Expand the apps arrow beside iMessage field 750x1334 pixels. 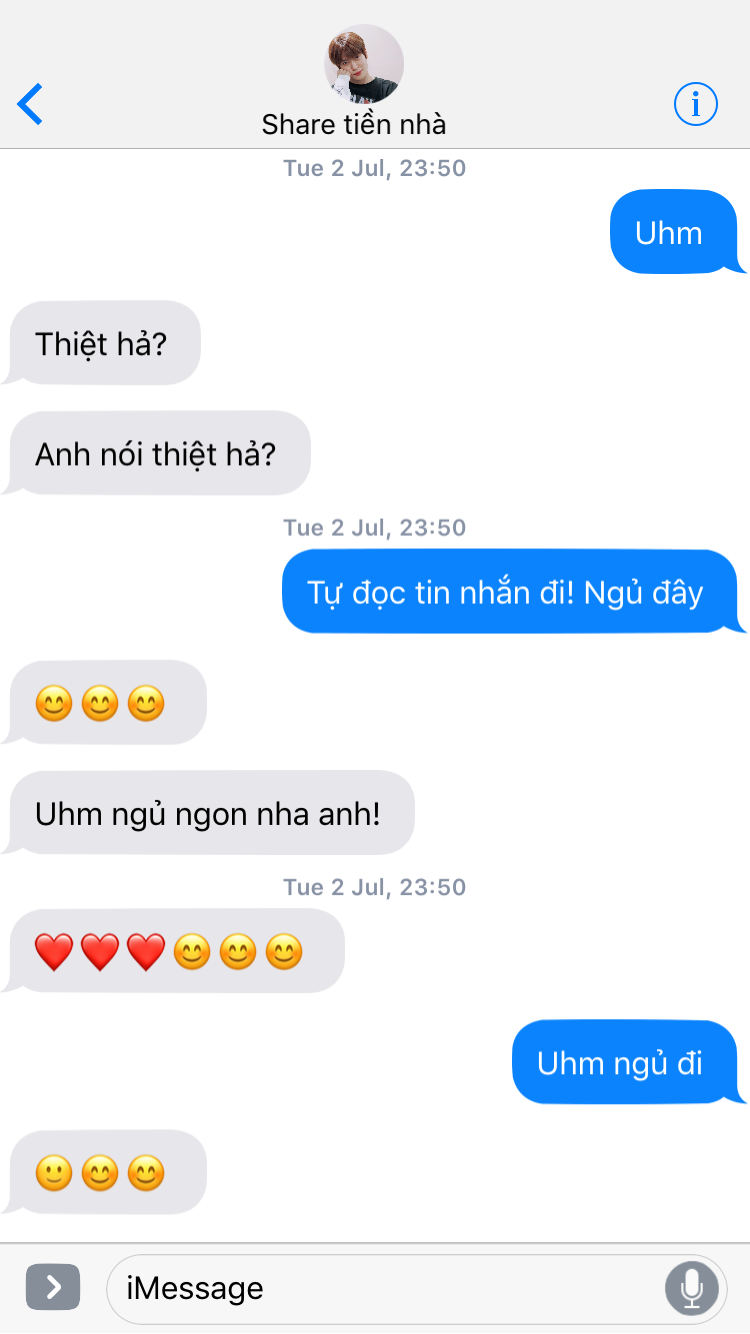point(52,1287)
